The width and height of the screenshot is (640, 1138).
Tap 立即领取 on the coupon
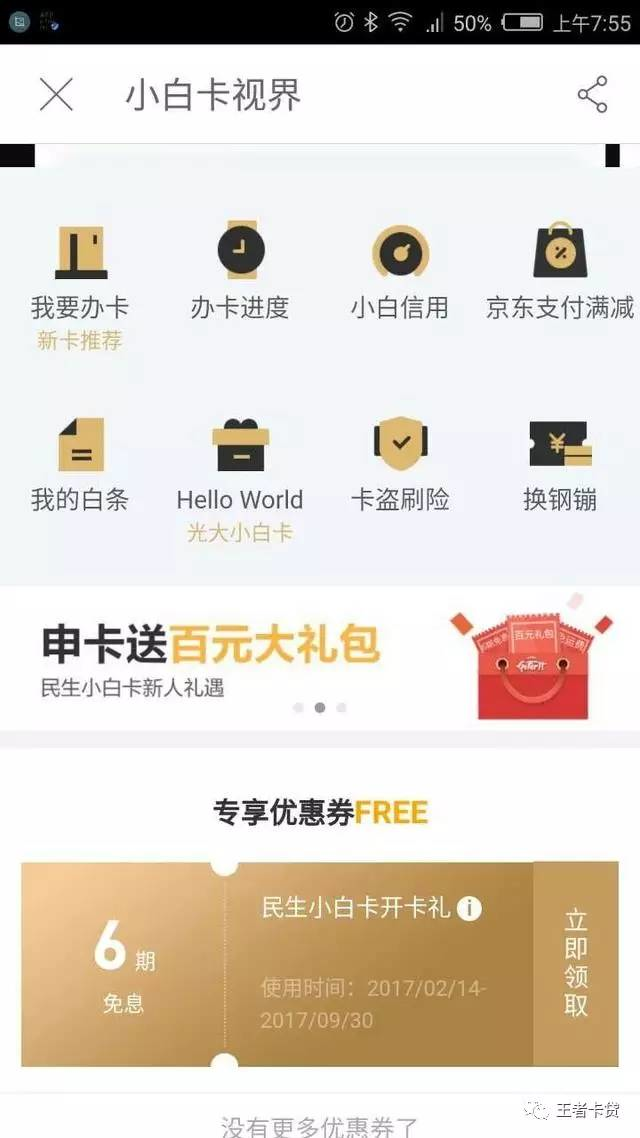pyautogui.click(x=576, y=964)
